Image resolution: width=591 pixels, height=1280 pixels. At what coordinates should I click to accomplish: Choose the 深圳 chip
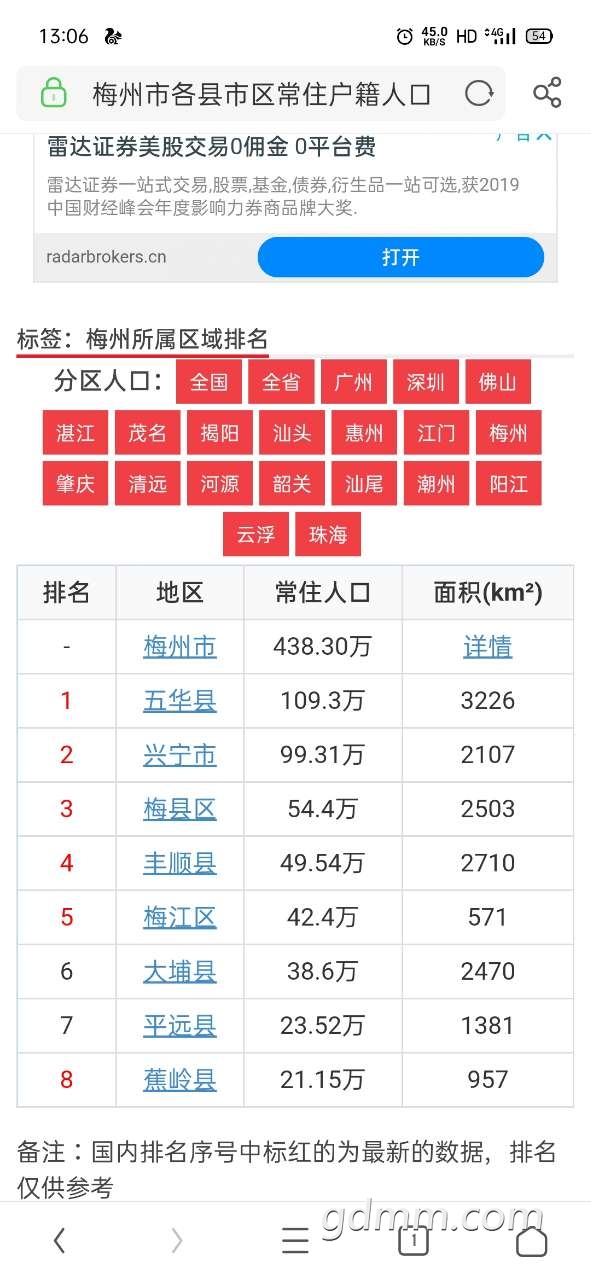[425, 382]
